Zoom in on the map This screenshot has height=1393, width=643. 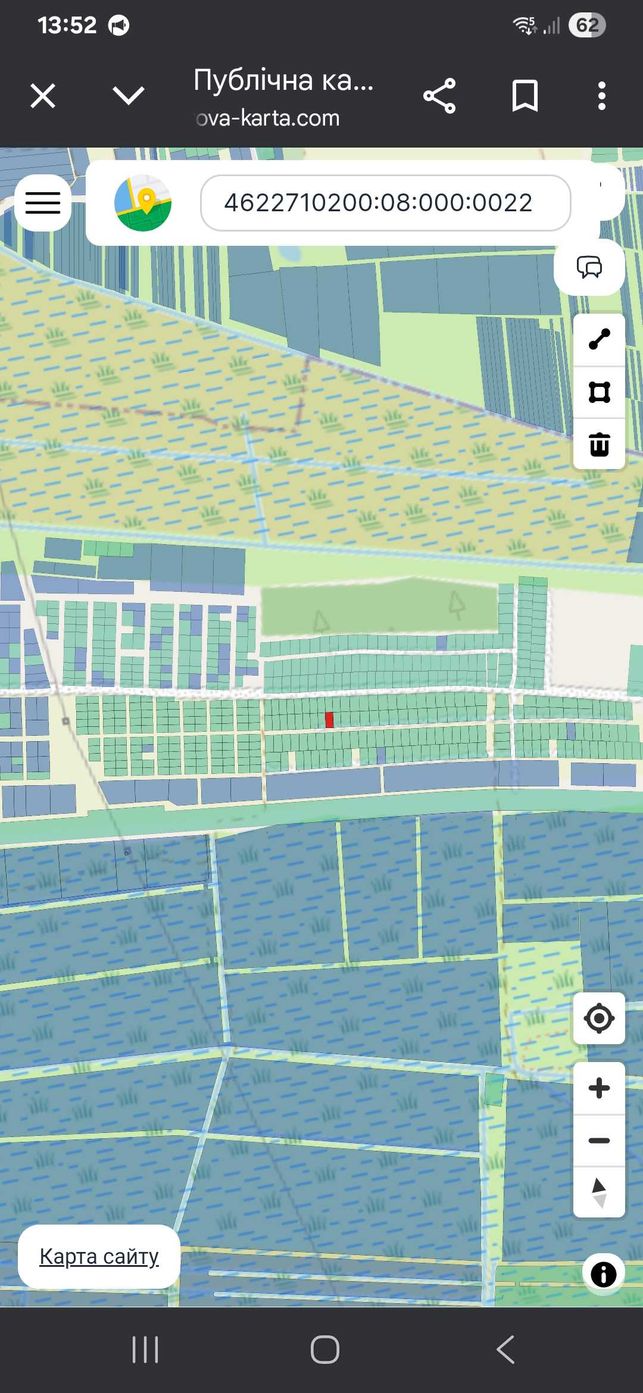click(599, 1088)
